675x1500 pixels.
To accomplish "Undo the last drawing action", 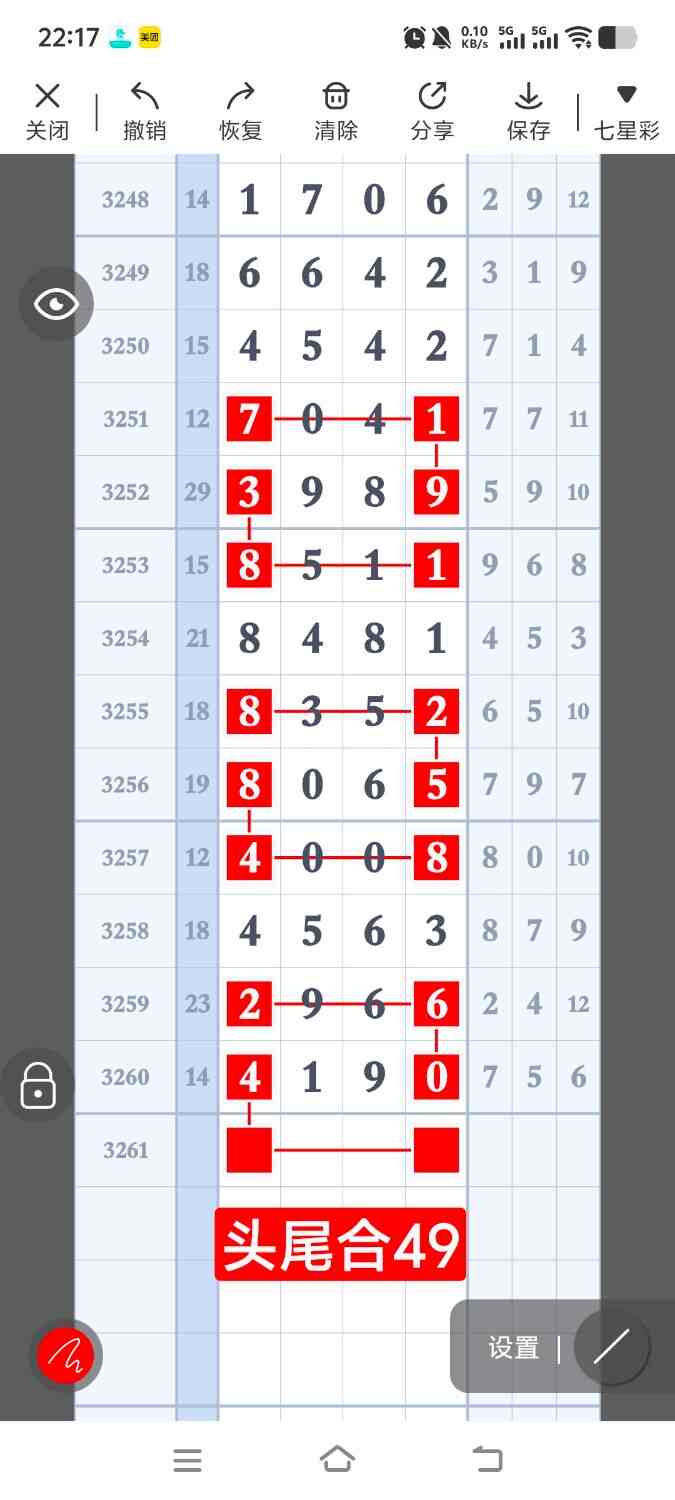I will coord(145,111).
